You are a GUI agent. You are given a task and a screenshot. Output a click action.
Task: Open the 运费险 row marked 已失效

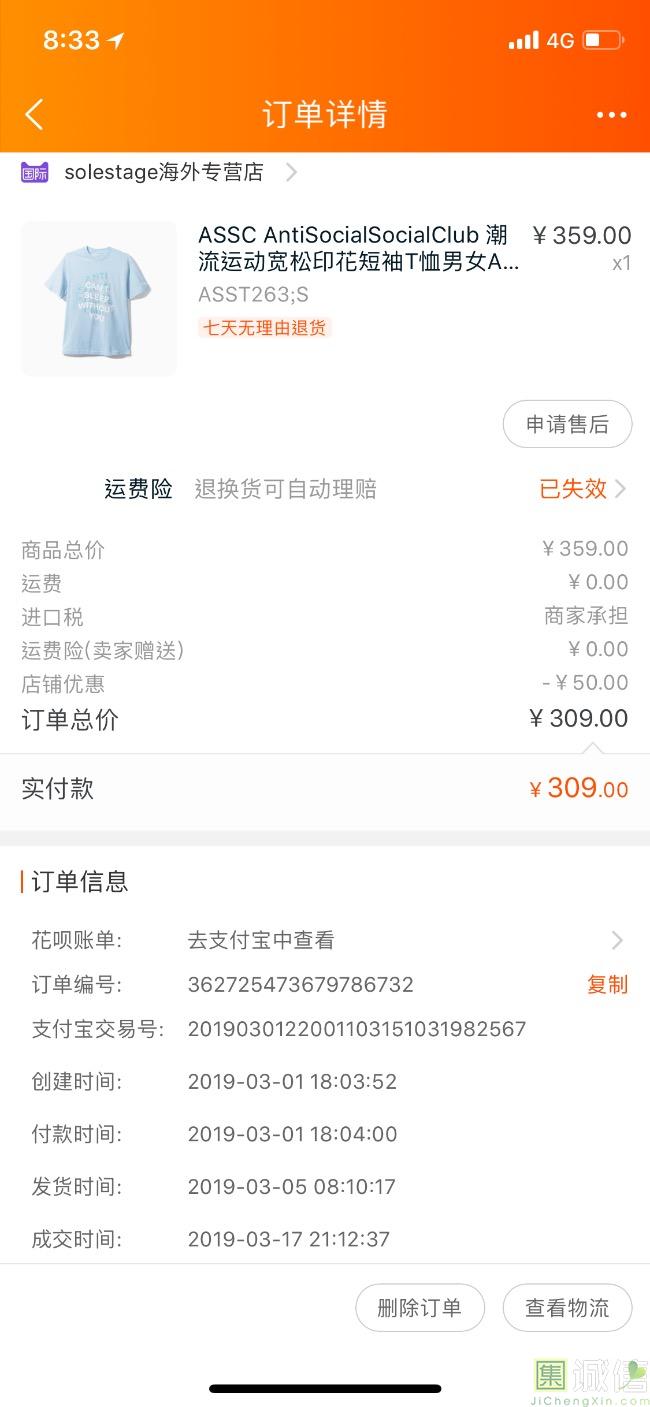(x=582, y=489)
